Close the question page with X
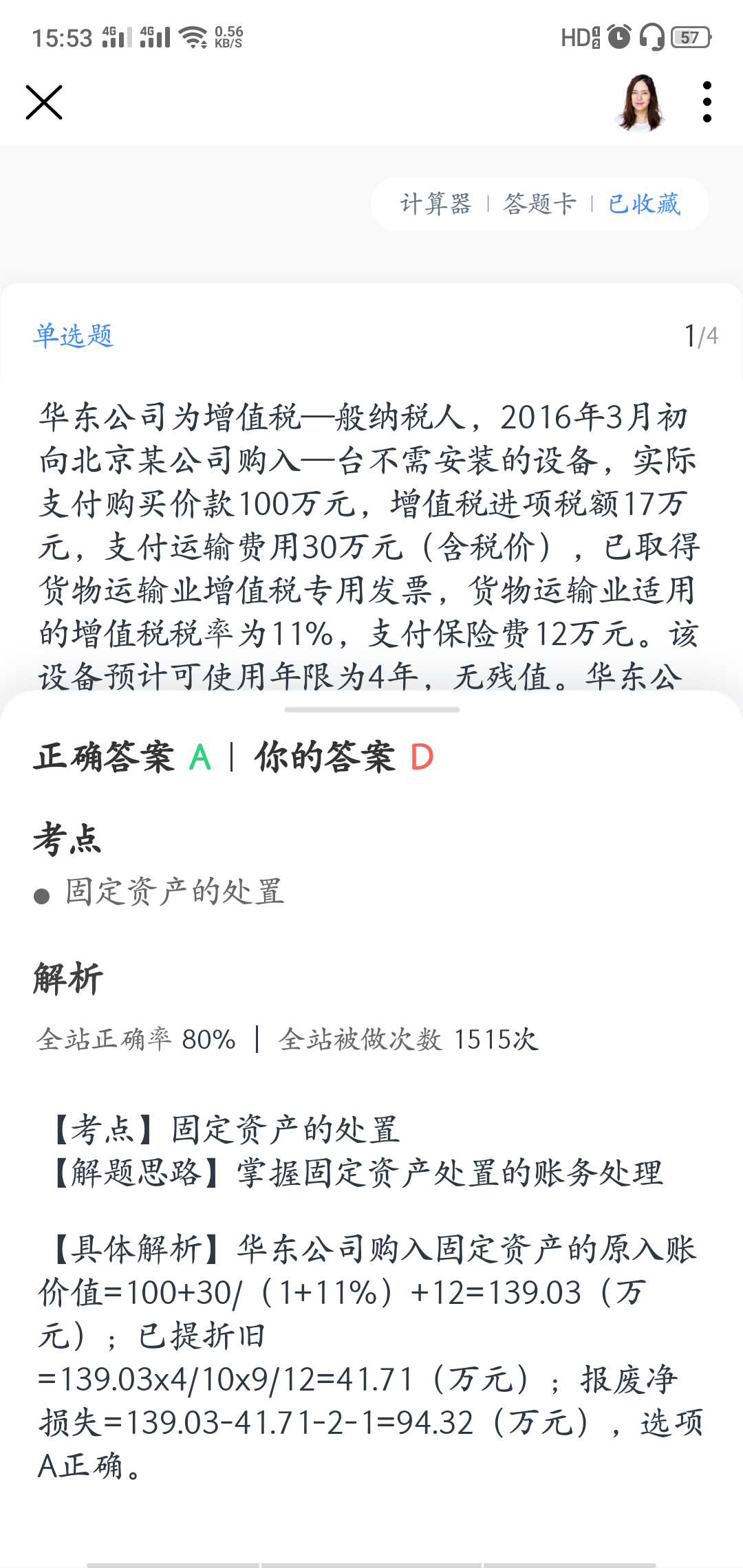 point(44,102)
